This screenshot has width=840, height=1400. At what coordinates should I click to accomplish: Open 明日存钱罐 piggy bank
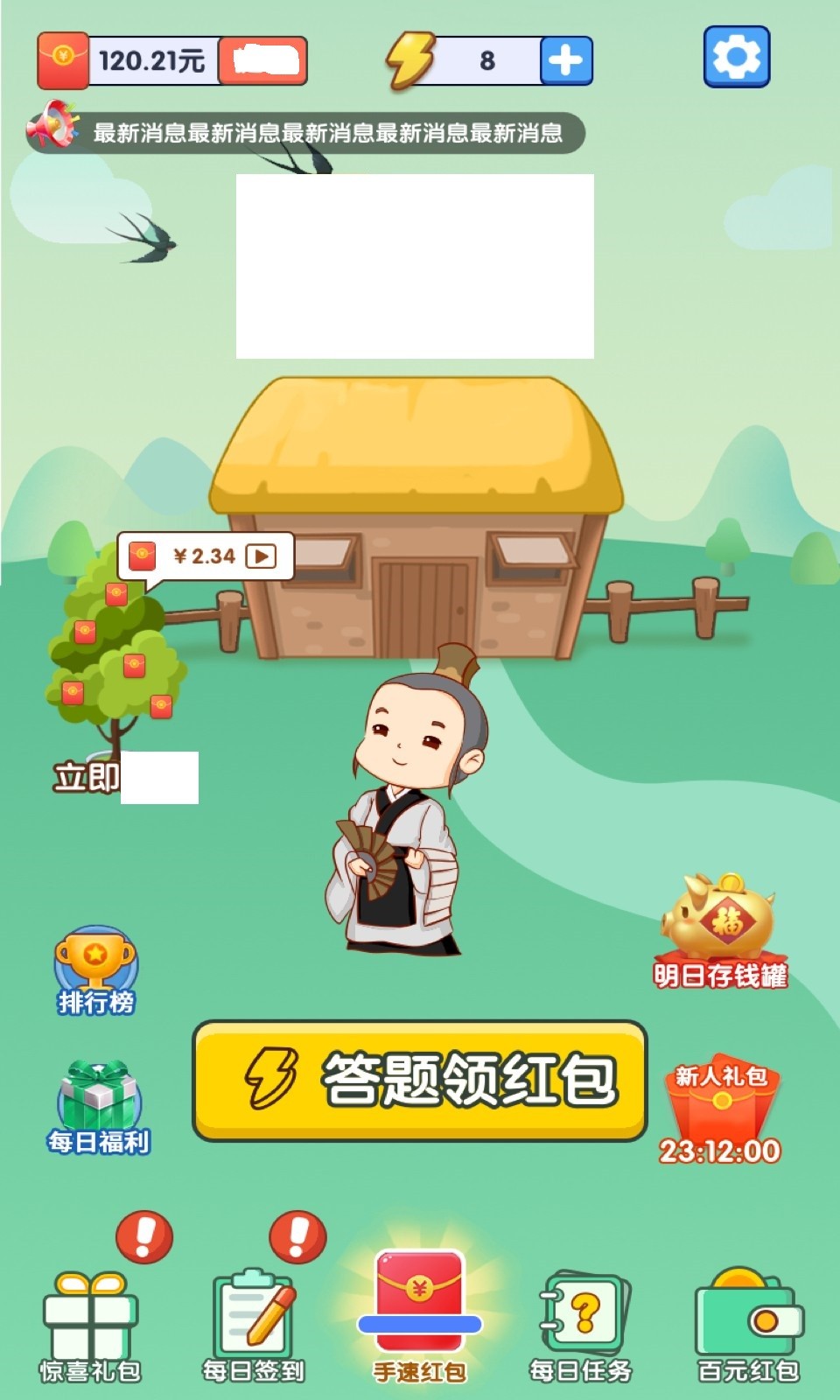pyautogui.click(x=720, y=930)
